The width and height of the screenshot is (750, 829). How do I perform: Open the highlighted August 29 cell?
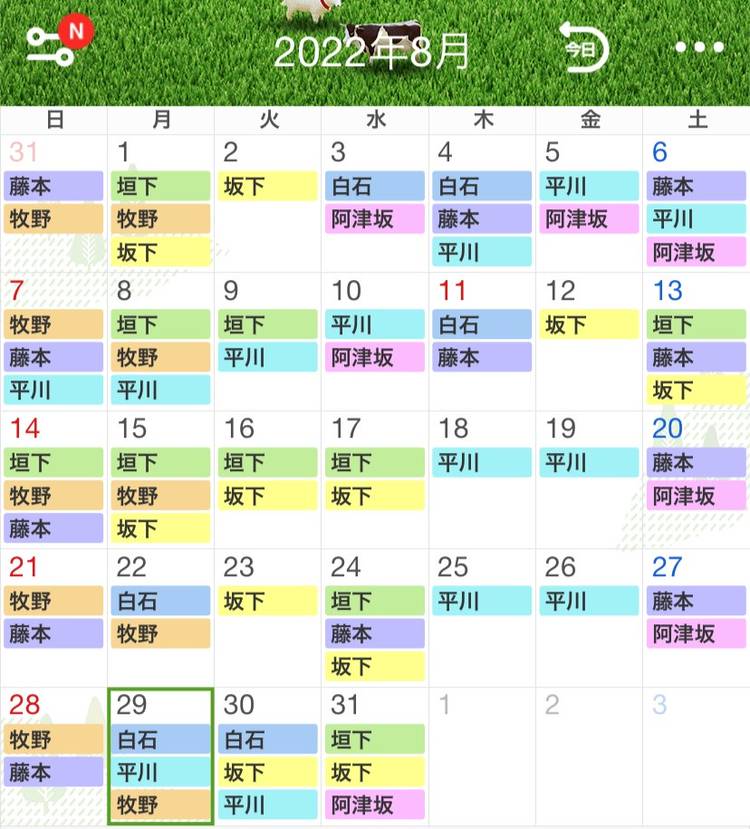click(161, 756)
